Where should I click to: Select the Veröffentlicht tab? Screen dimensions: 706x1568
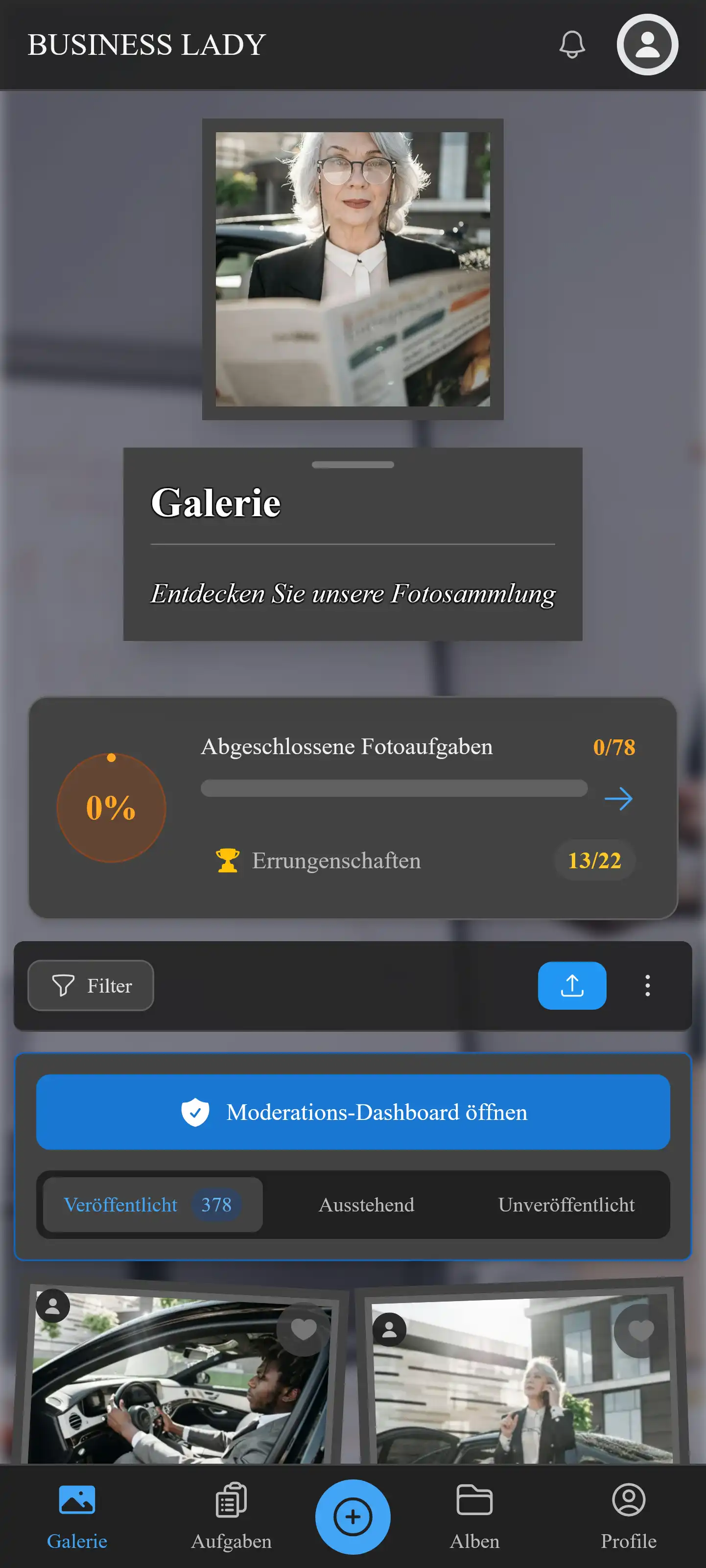[x=152, y=1205]
